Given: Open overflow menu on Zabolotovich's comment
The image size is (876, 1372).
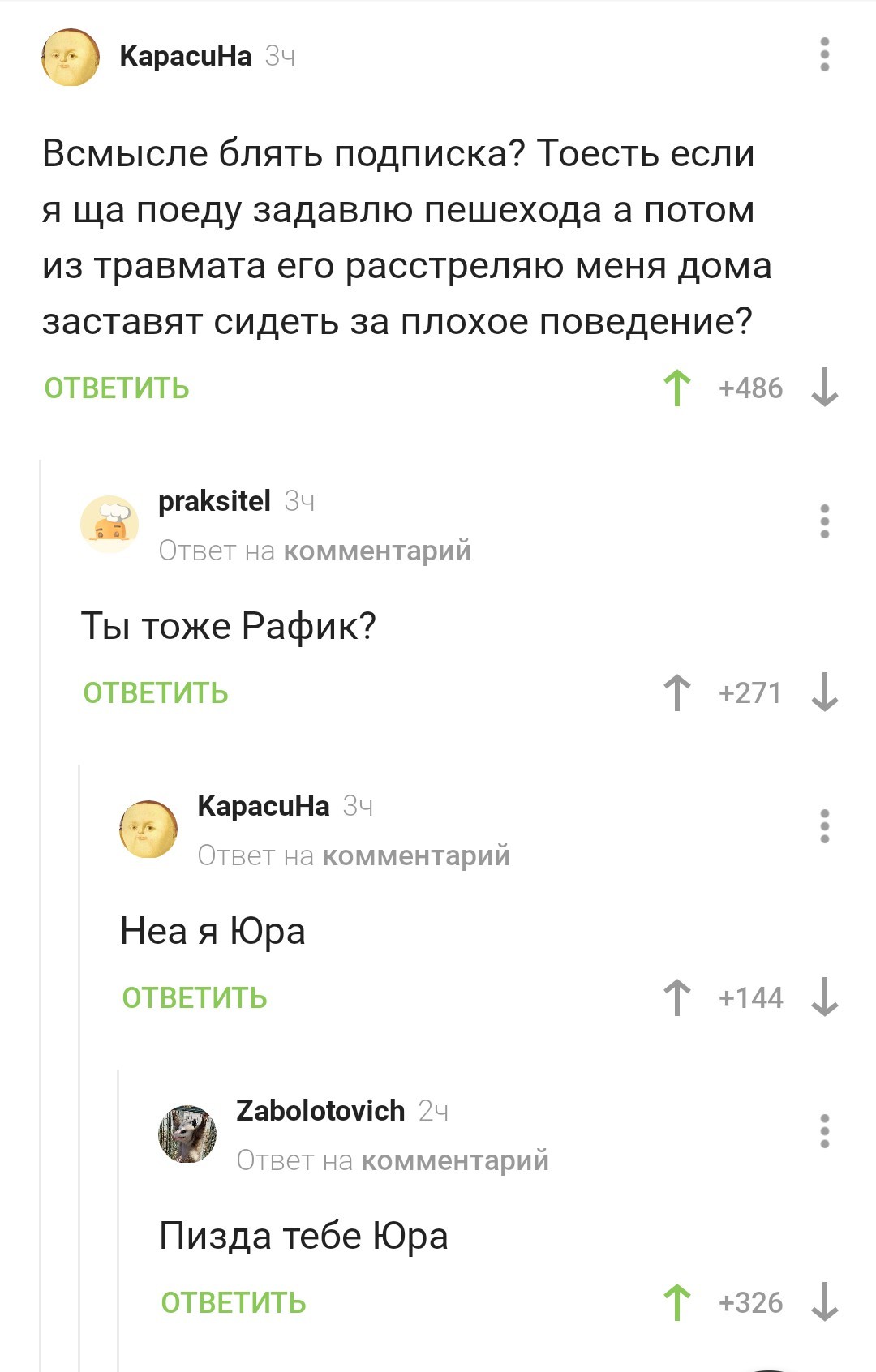Looking at the screenshot, I should tap(824, 1131).
